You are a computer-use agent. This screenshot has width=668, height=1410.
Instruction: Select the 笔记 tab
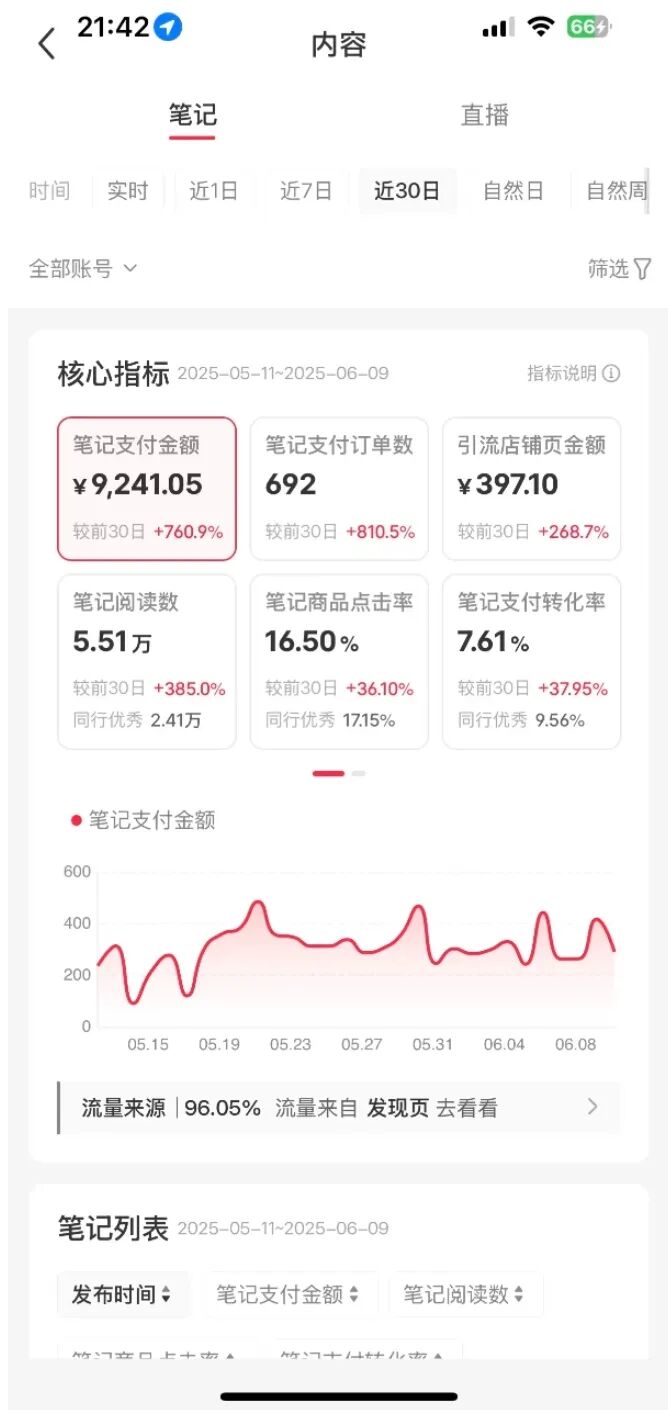(x=192, y=115)
